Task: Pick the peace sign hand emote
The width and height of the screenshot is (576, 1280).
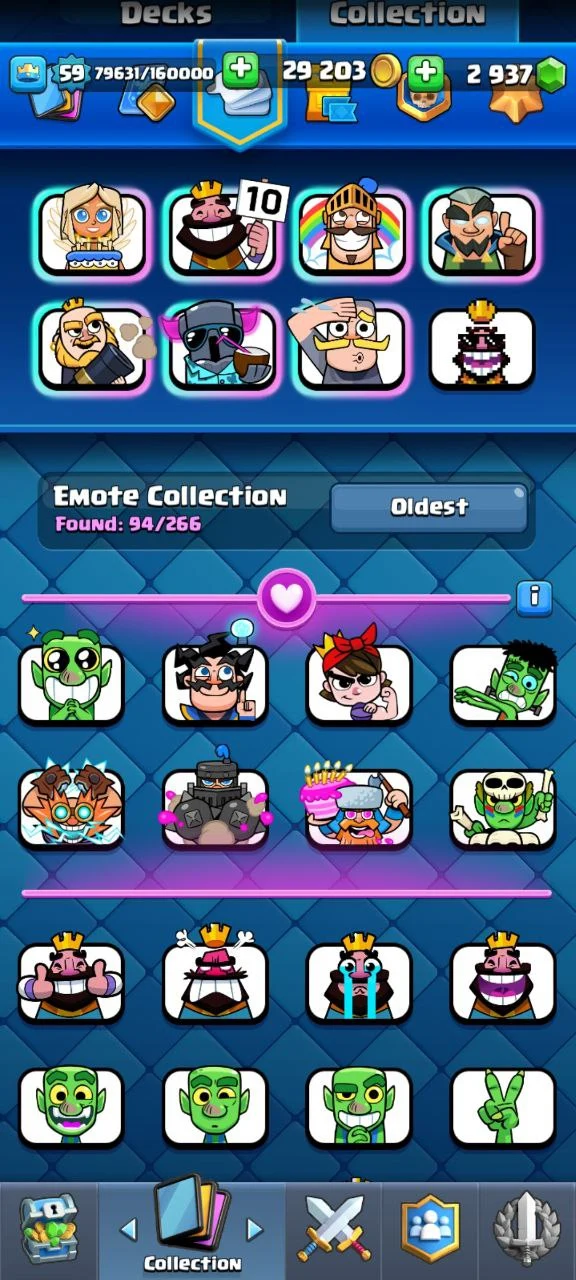Action: (x=503, y=1107)
